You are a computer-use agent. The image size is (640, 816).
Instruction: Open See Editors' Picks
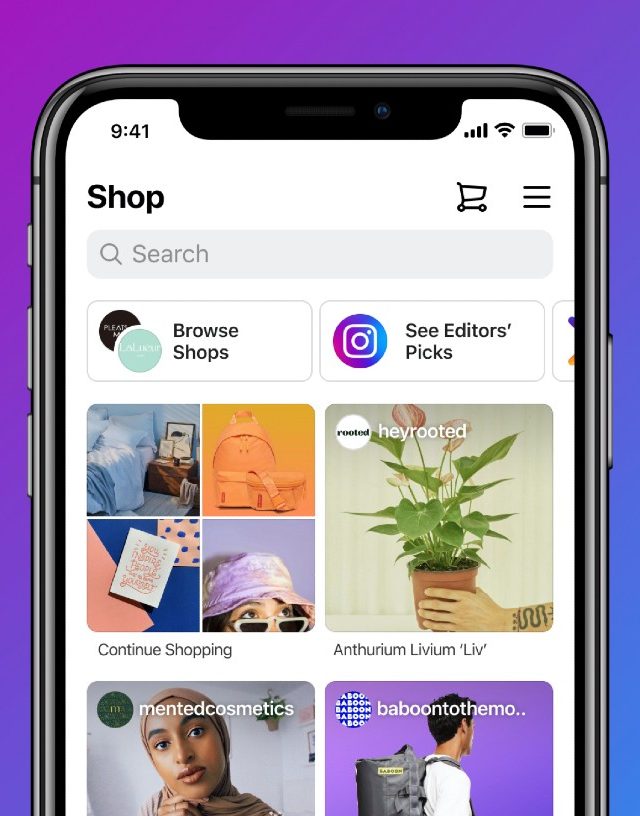tap(432, 341)
